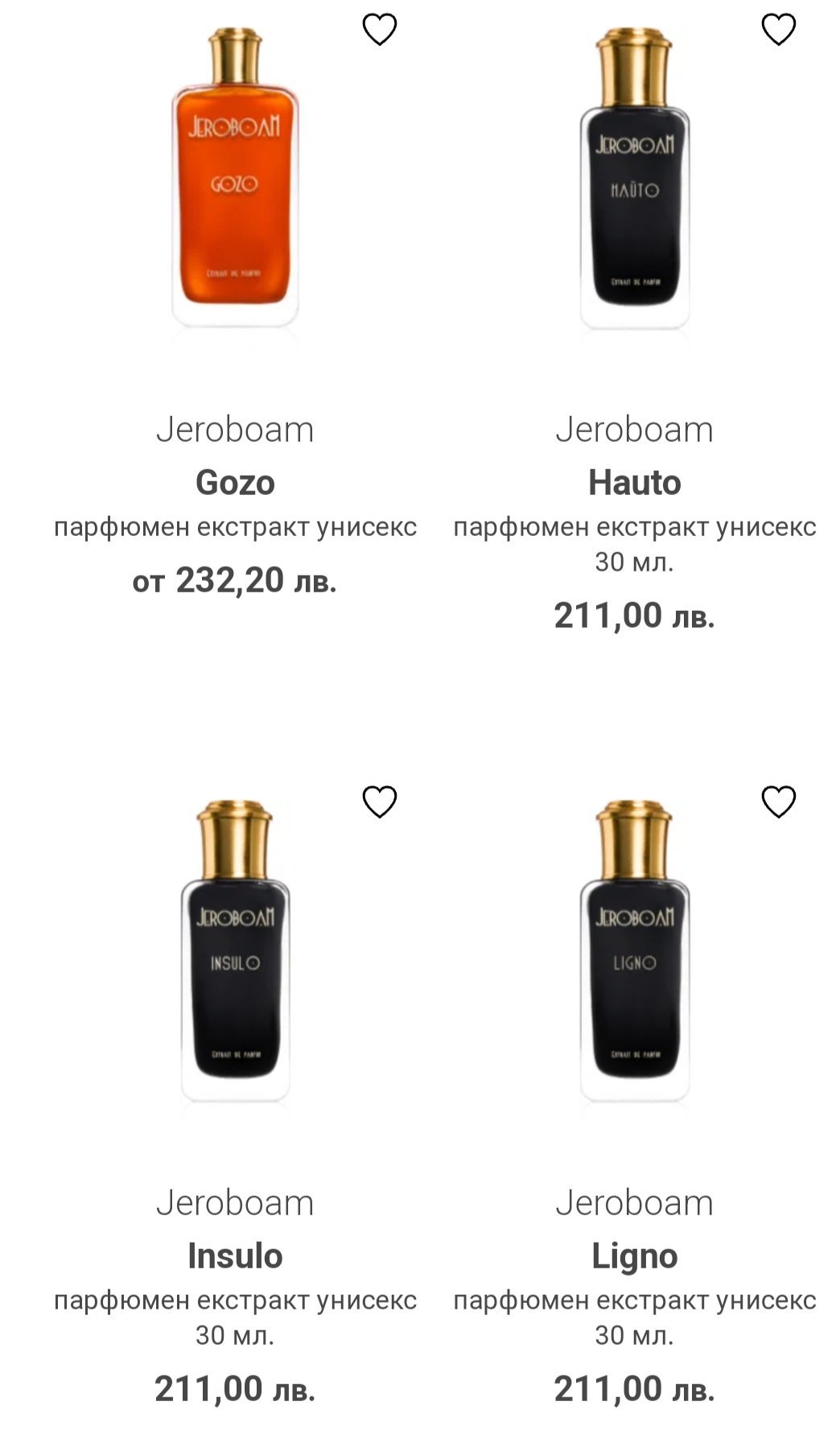The height and width of the screenshot is (1455, 840).
Task: Add Hauto to the wishlist
Action: click(779, 30)
